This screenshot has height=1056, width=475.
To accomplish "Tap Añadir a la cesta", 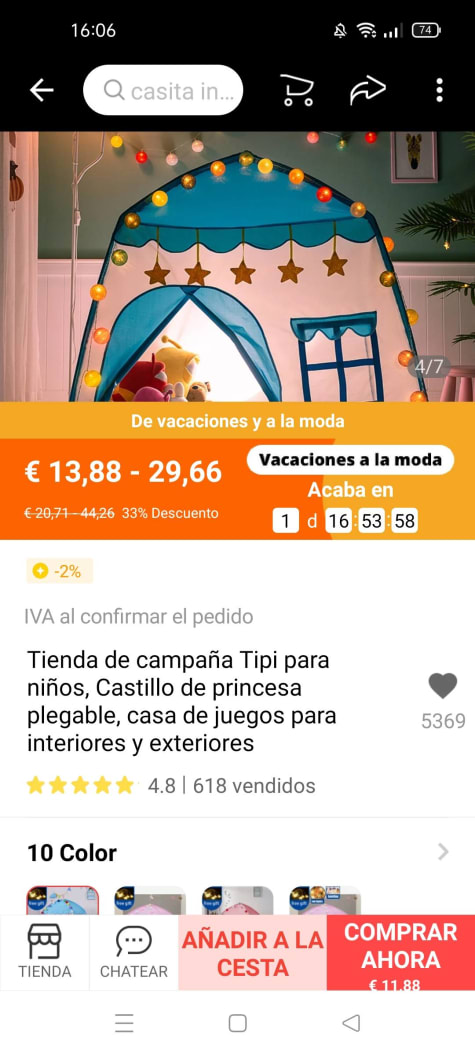I will click(x=253, y=952).
